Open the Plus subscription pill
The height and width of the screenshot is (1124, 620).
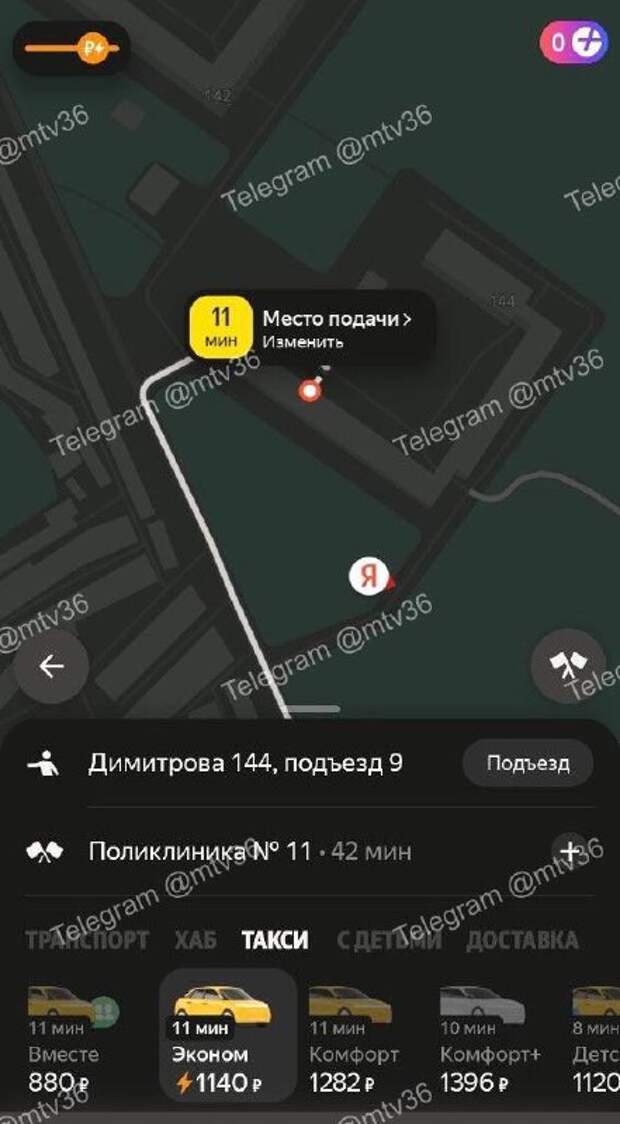click(72, 47)
